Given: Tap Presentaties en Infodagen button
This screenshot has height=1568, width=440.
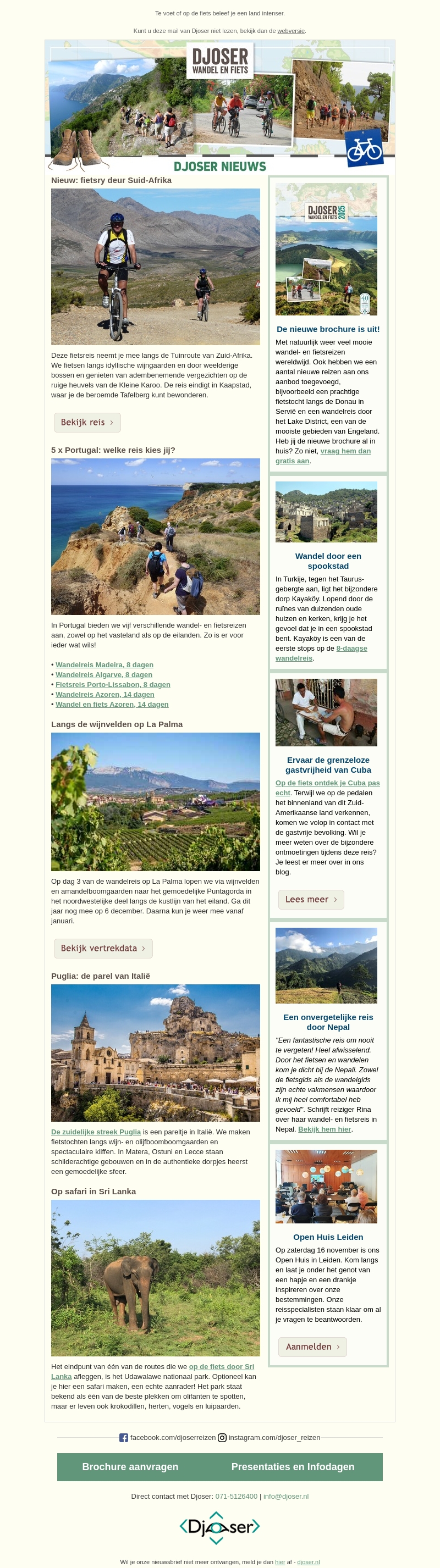Looking at the screenshot, I should 293,1467.
